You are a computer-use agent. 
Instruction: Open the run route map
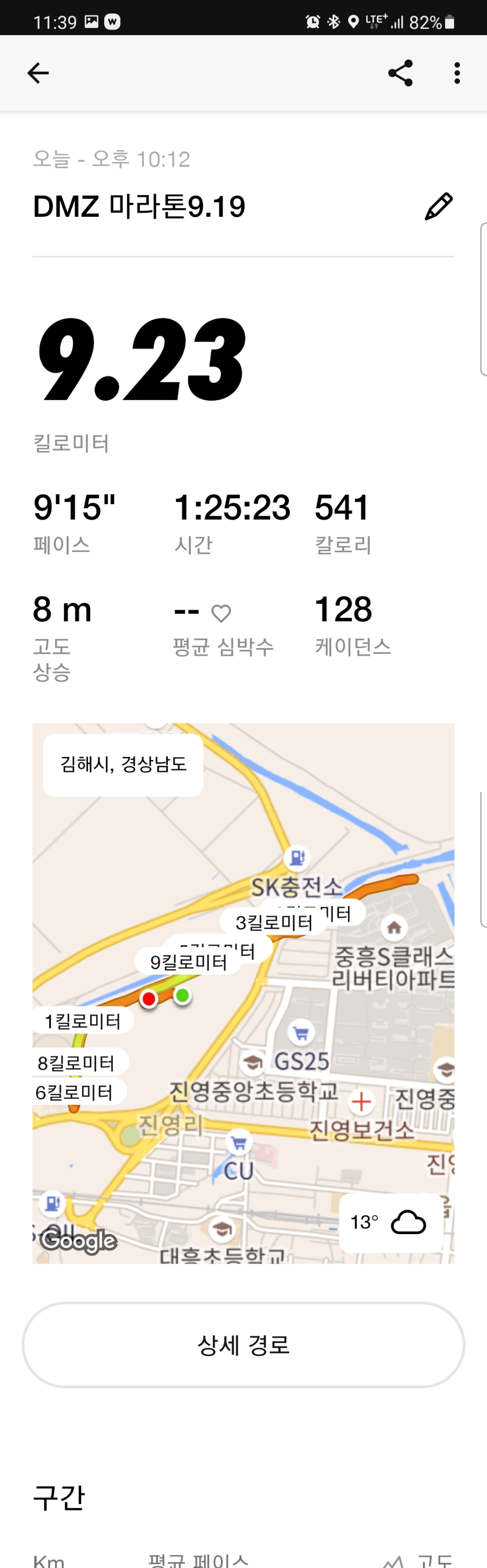243,992
